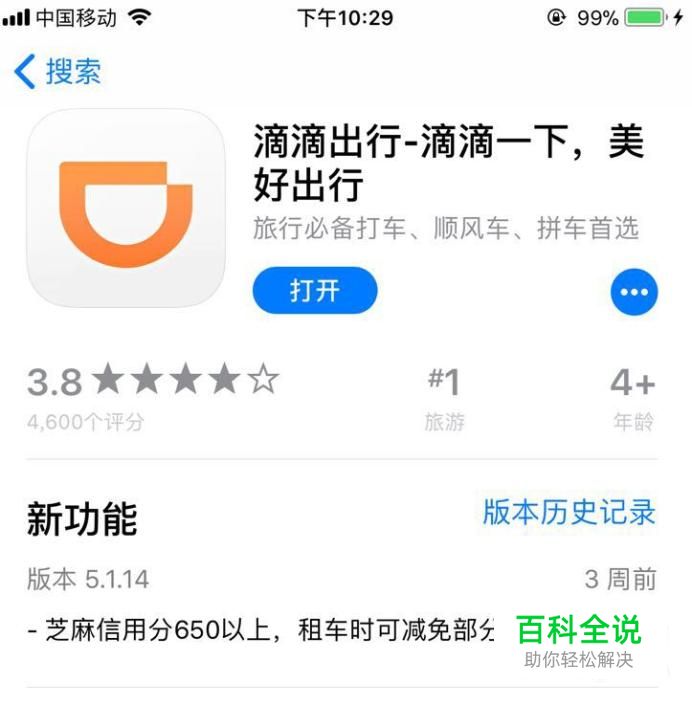Open the blue more options button
This screenshot has width=692, height=704.
634,292
